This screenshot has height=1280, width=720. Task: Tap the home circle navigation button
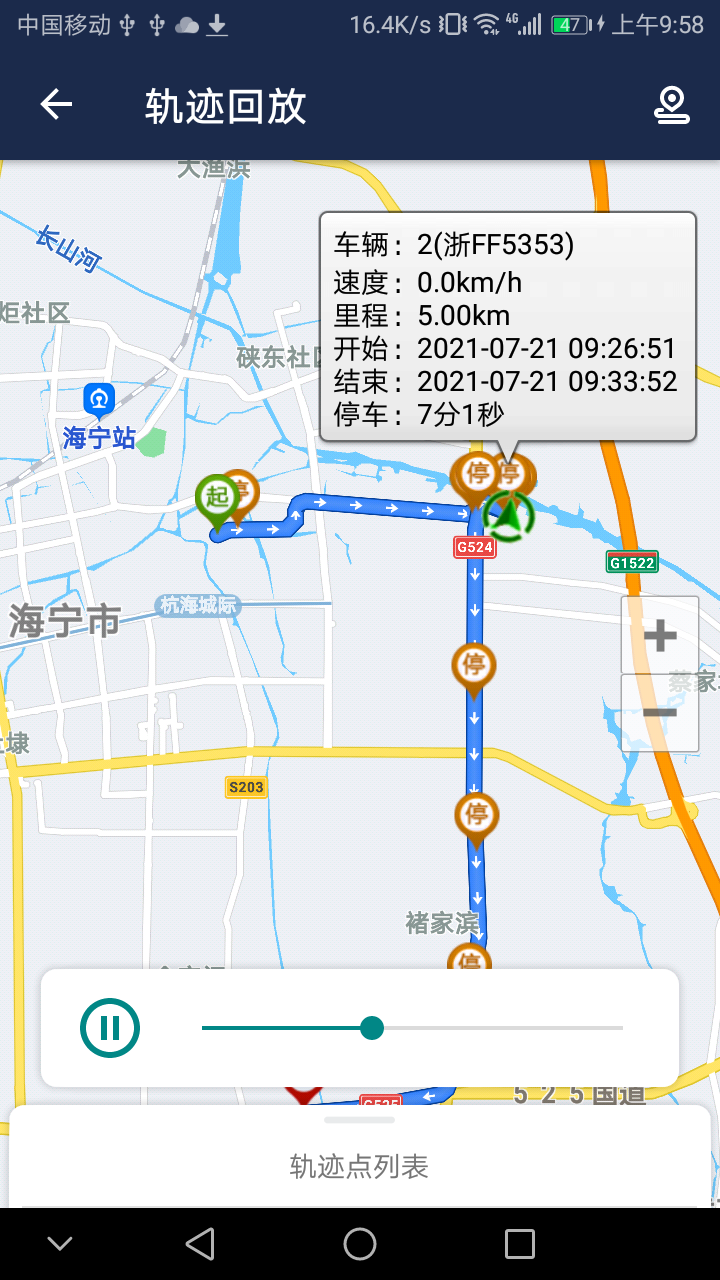[x=360, y=1243]
